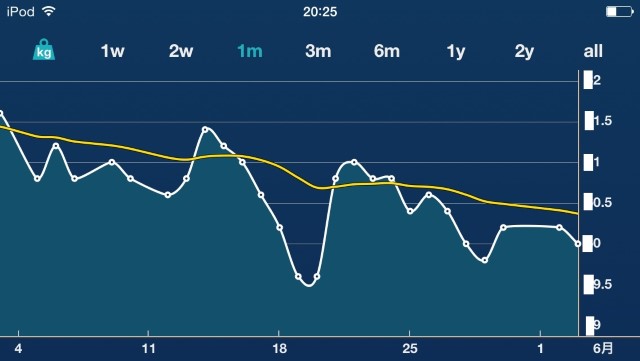View the 2y time range

524,52
